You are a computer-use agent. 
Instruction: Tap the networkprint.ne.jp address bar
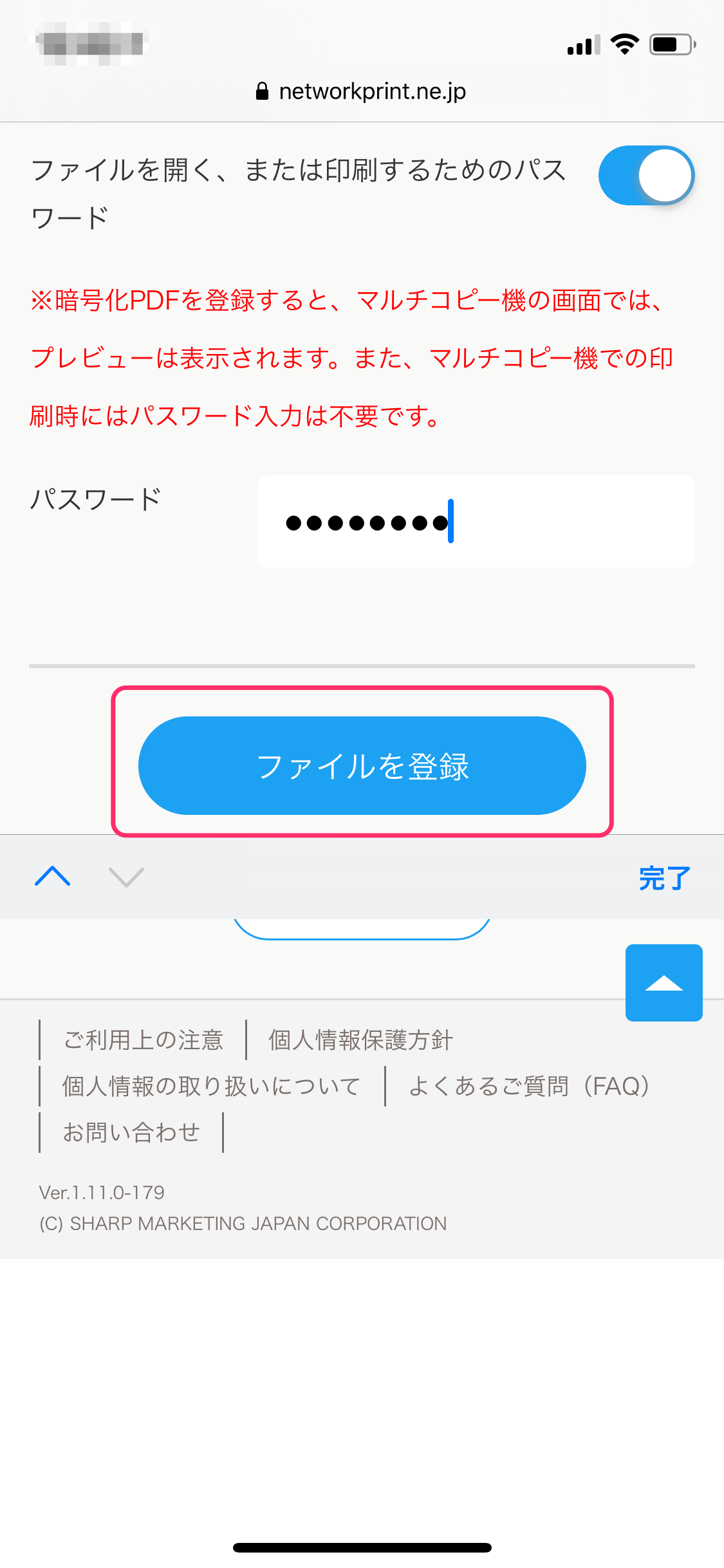362,91
